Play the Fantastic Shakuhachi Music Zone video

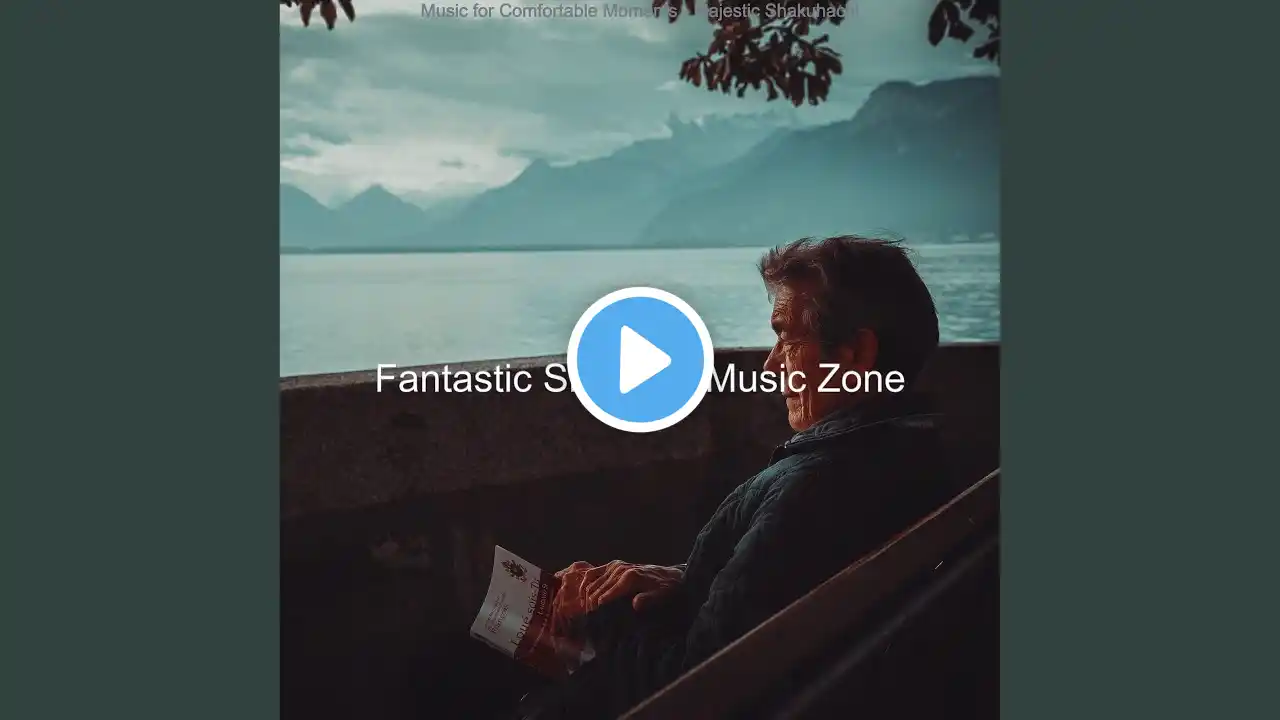[640, 360]
